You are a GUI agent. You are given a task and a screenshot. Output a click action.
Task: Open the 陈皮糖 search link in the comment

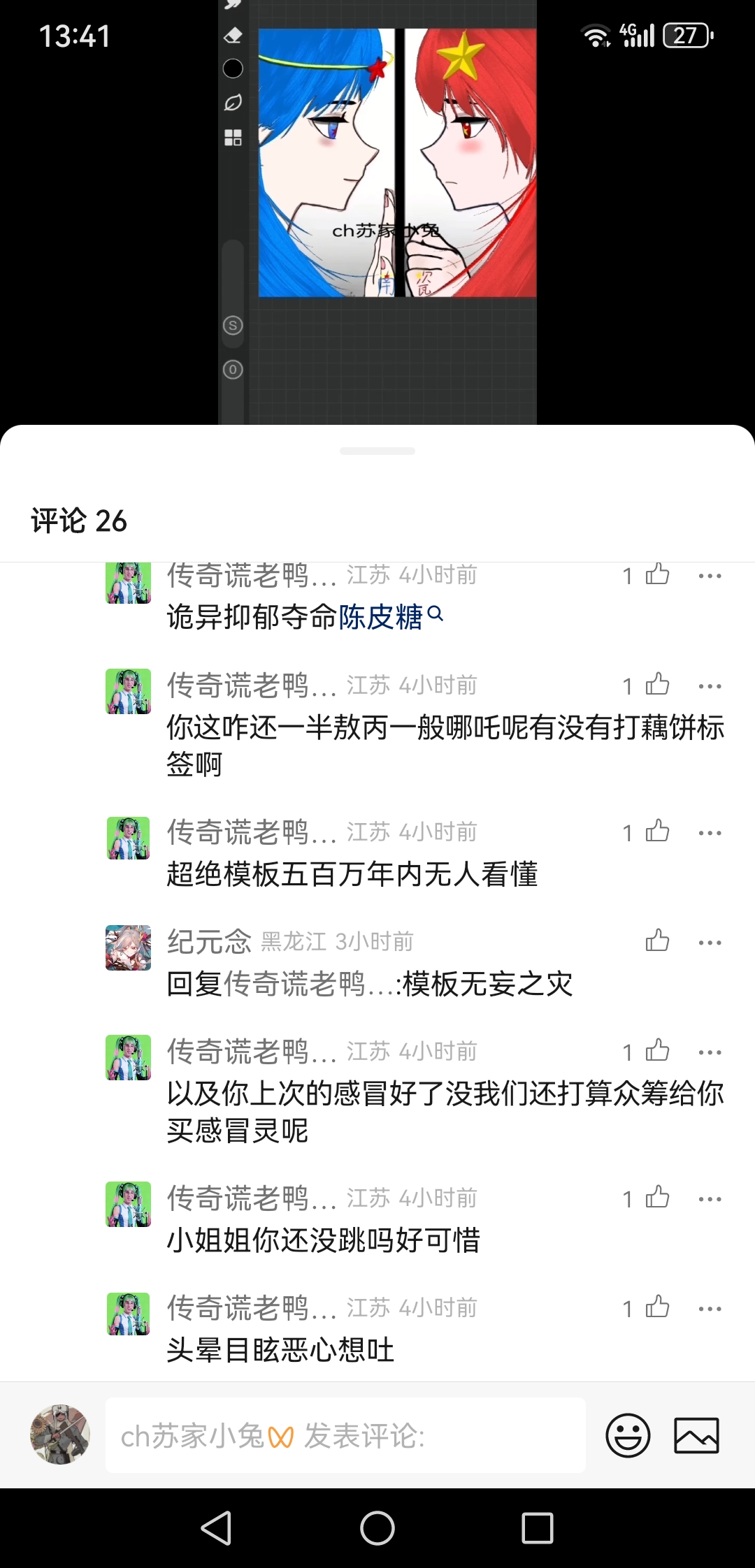pos(382,616)
